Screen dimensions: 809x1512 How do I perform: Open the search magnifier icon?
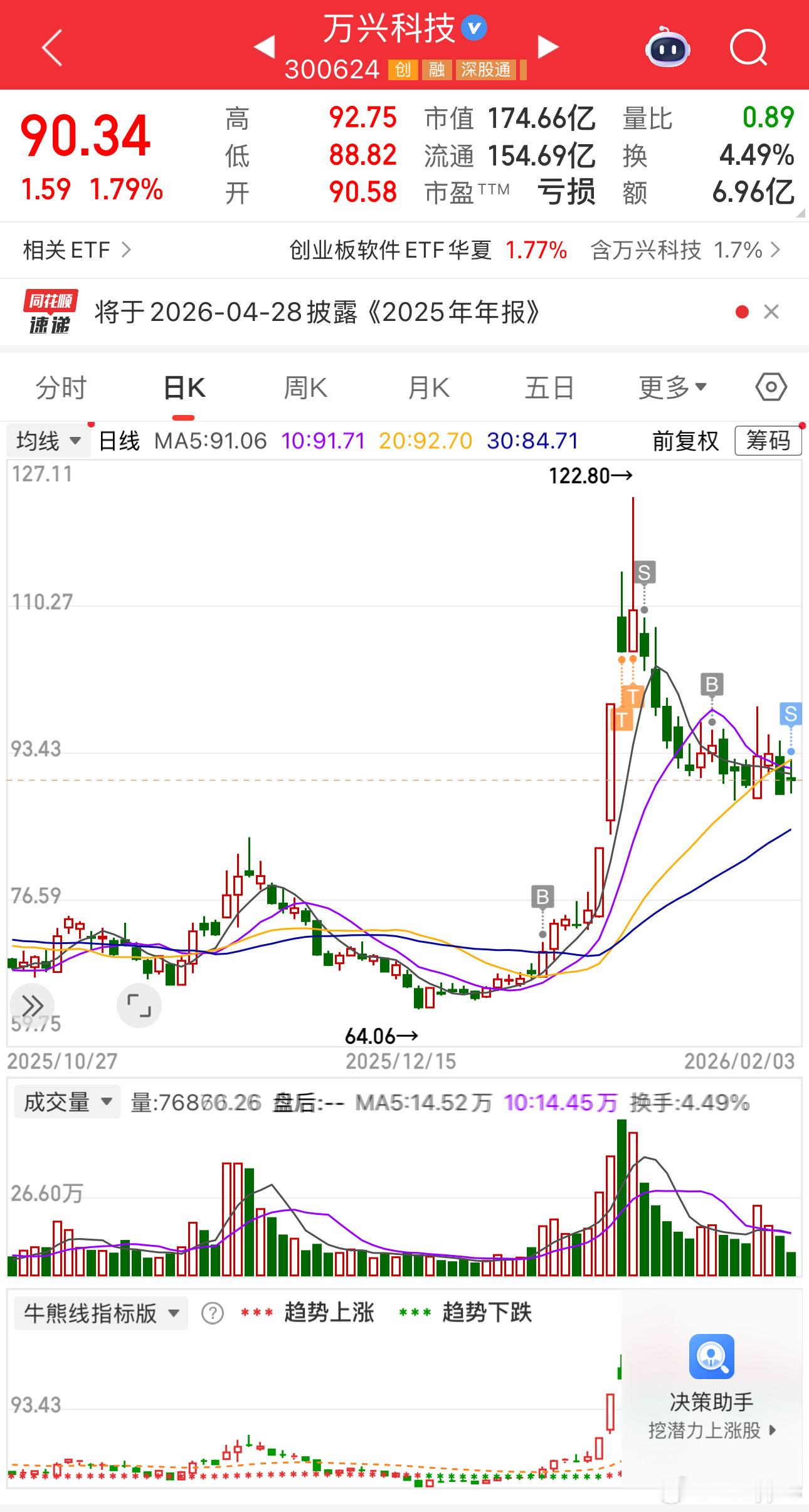[749, 47]
